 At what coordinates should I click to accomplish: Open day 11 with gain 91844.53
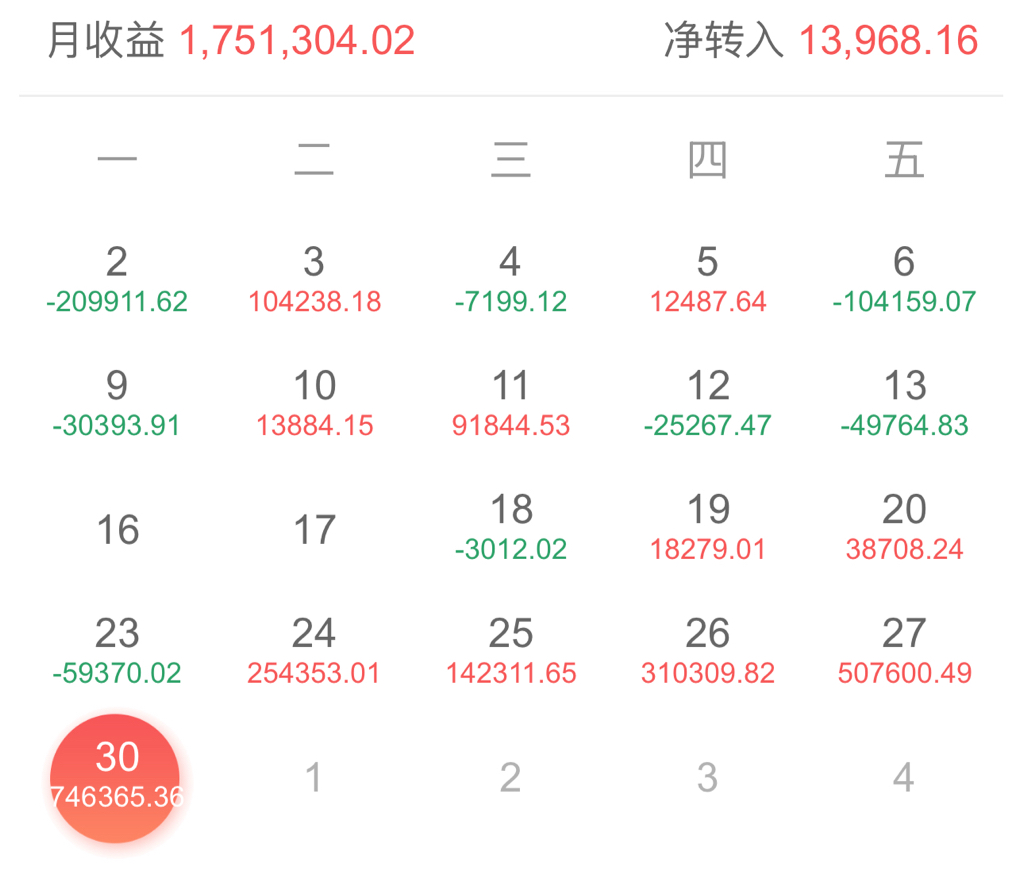pyautogui.click(x=511, y=402)
